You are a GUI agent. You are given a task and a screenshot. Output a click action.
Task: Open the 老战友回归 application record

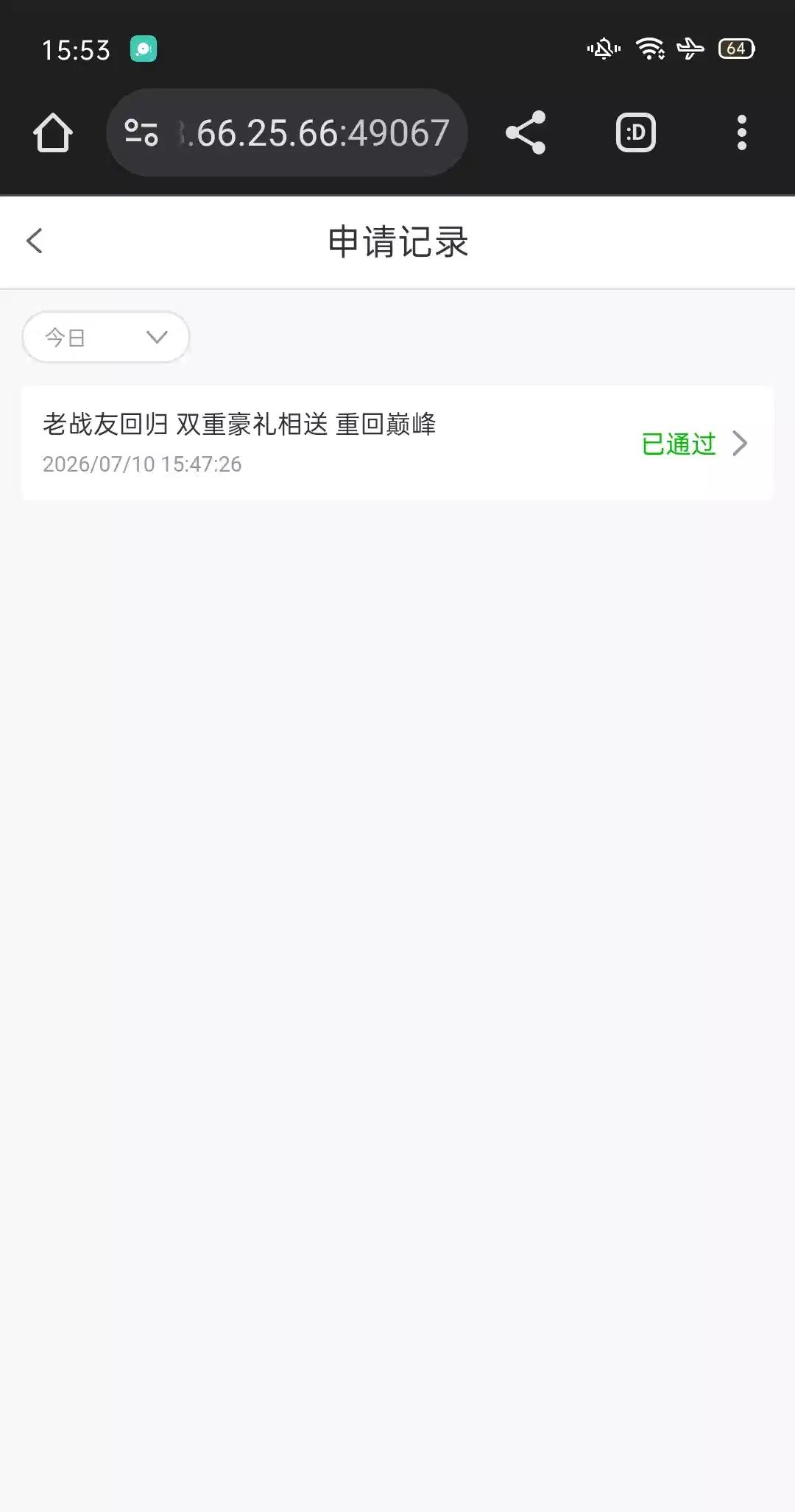click(397, 443)
